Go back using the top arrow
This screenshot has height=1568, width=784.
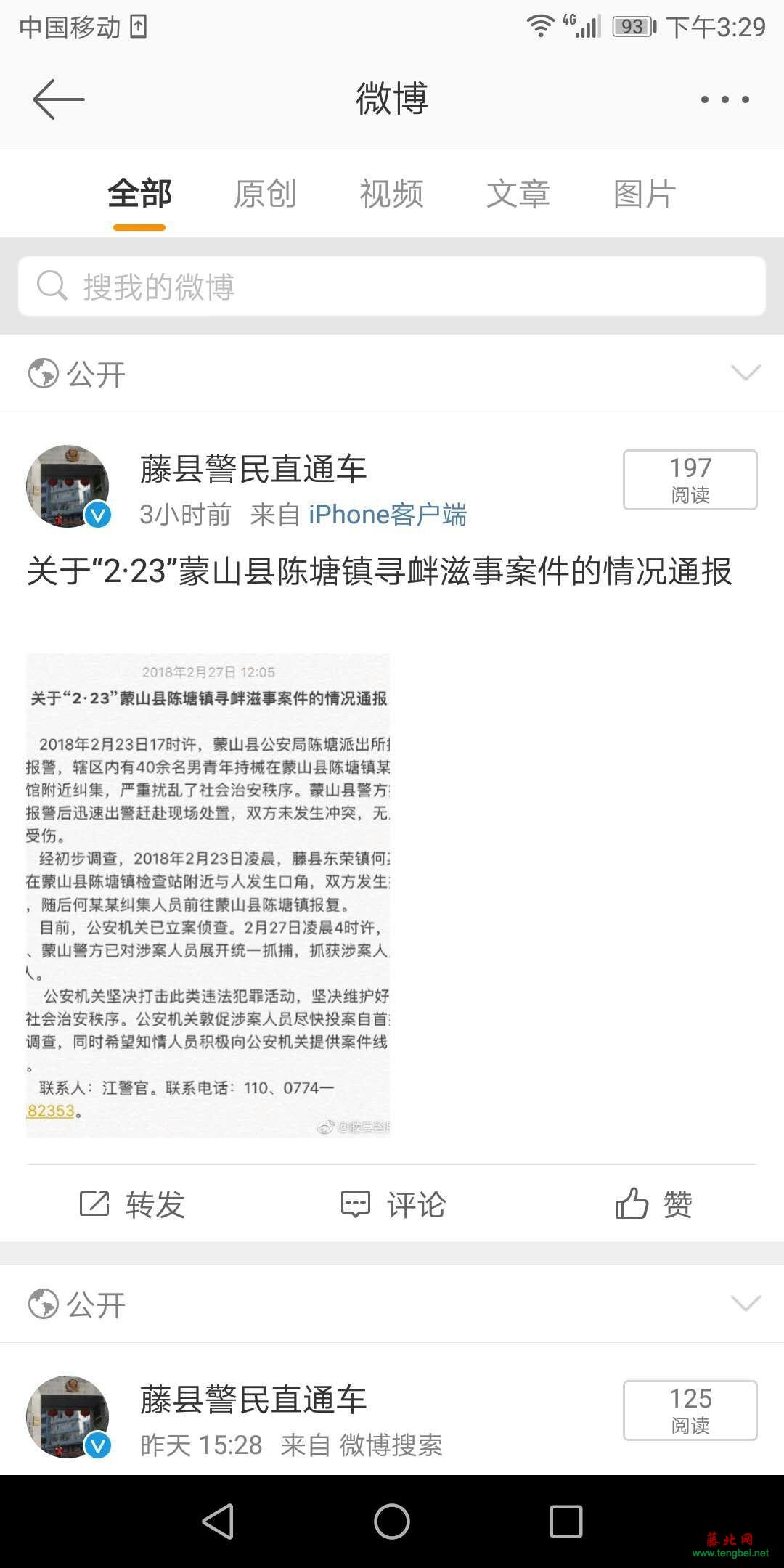tap(58, 99)
